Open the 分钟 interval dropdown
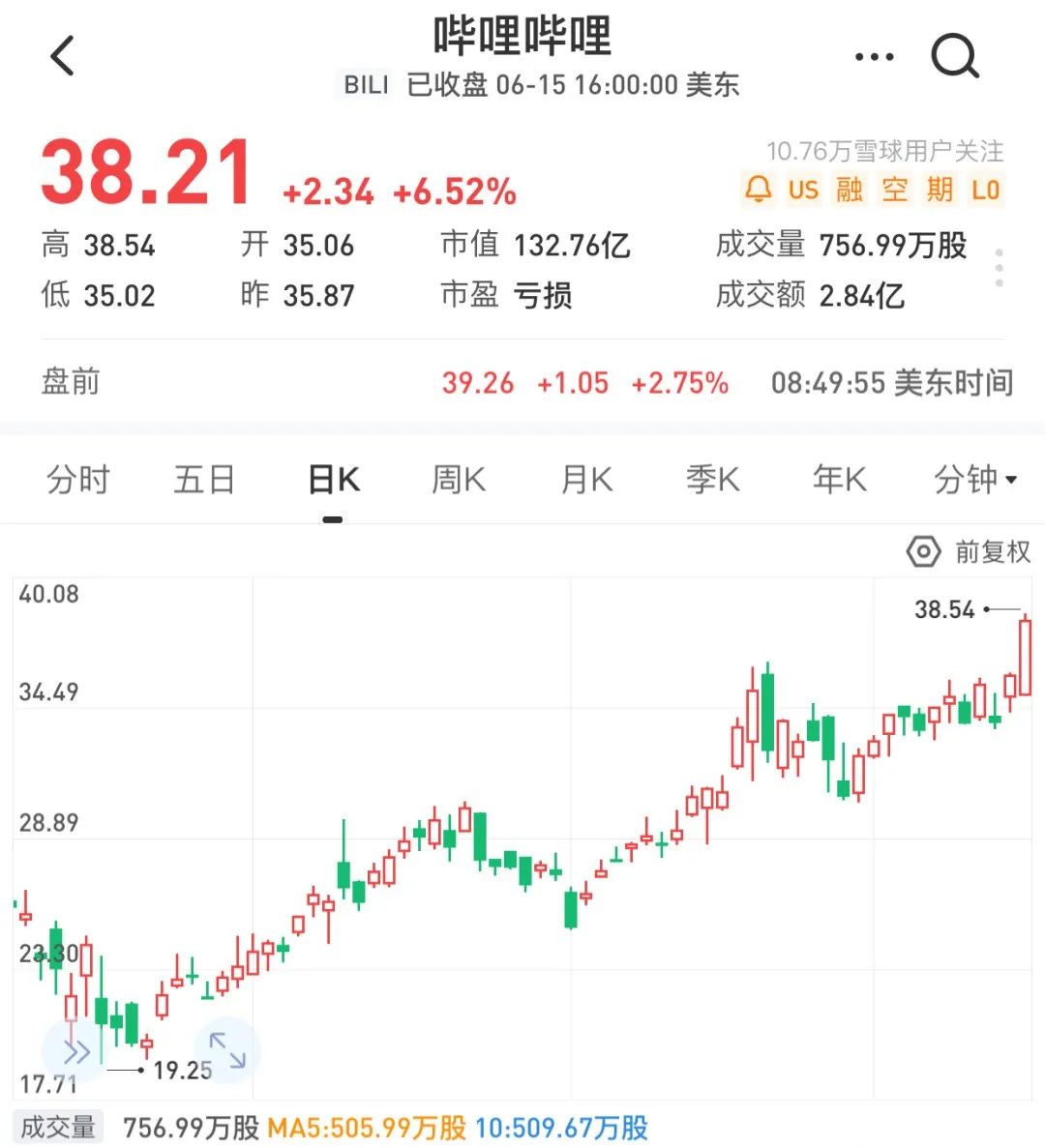This screenshot has height=1148, width=1045. click(974, 480)
